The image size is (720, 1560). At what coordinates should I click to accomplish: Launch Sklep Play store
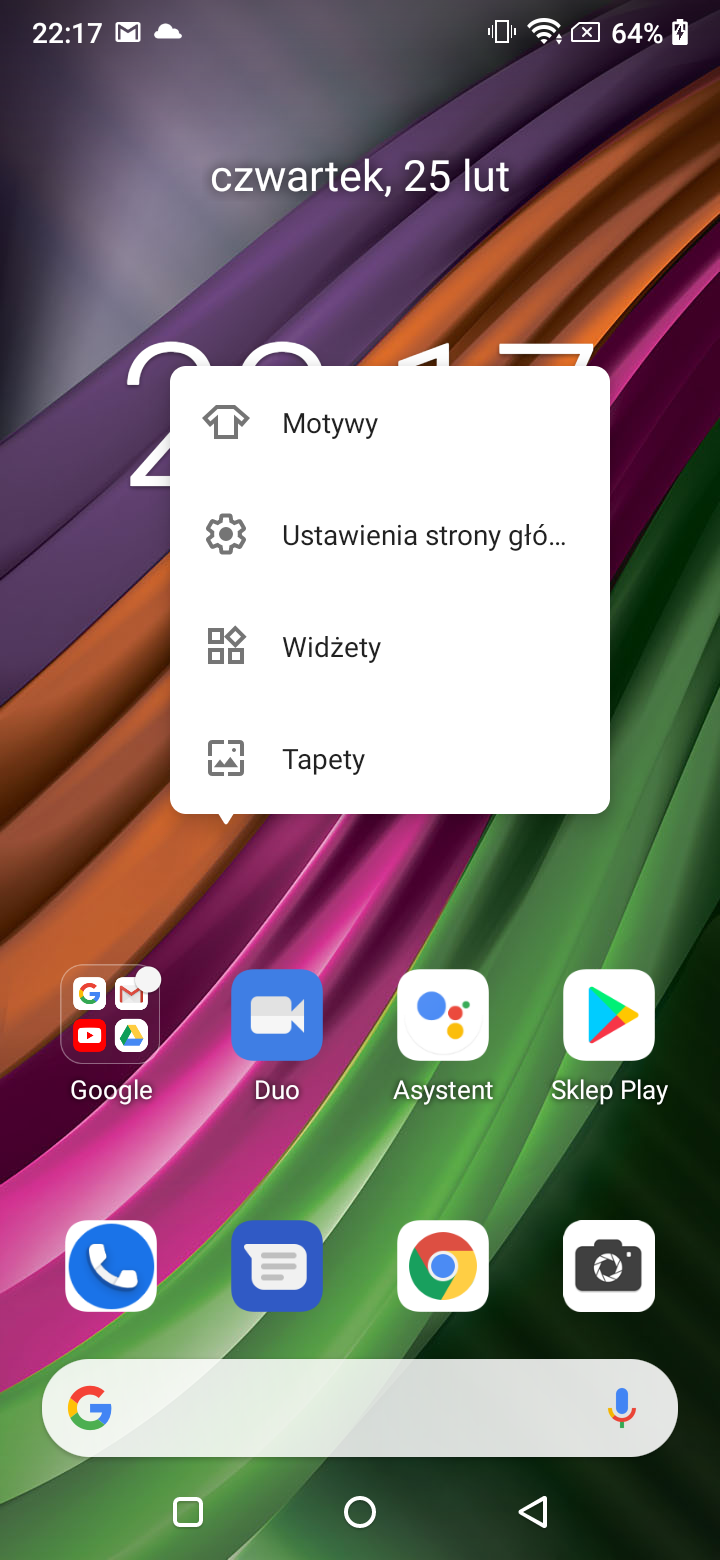click(x=609, y=1015)
